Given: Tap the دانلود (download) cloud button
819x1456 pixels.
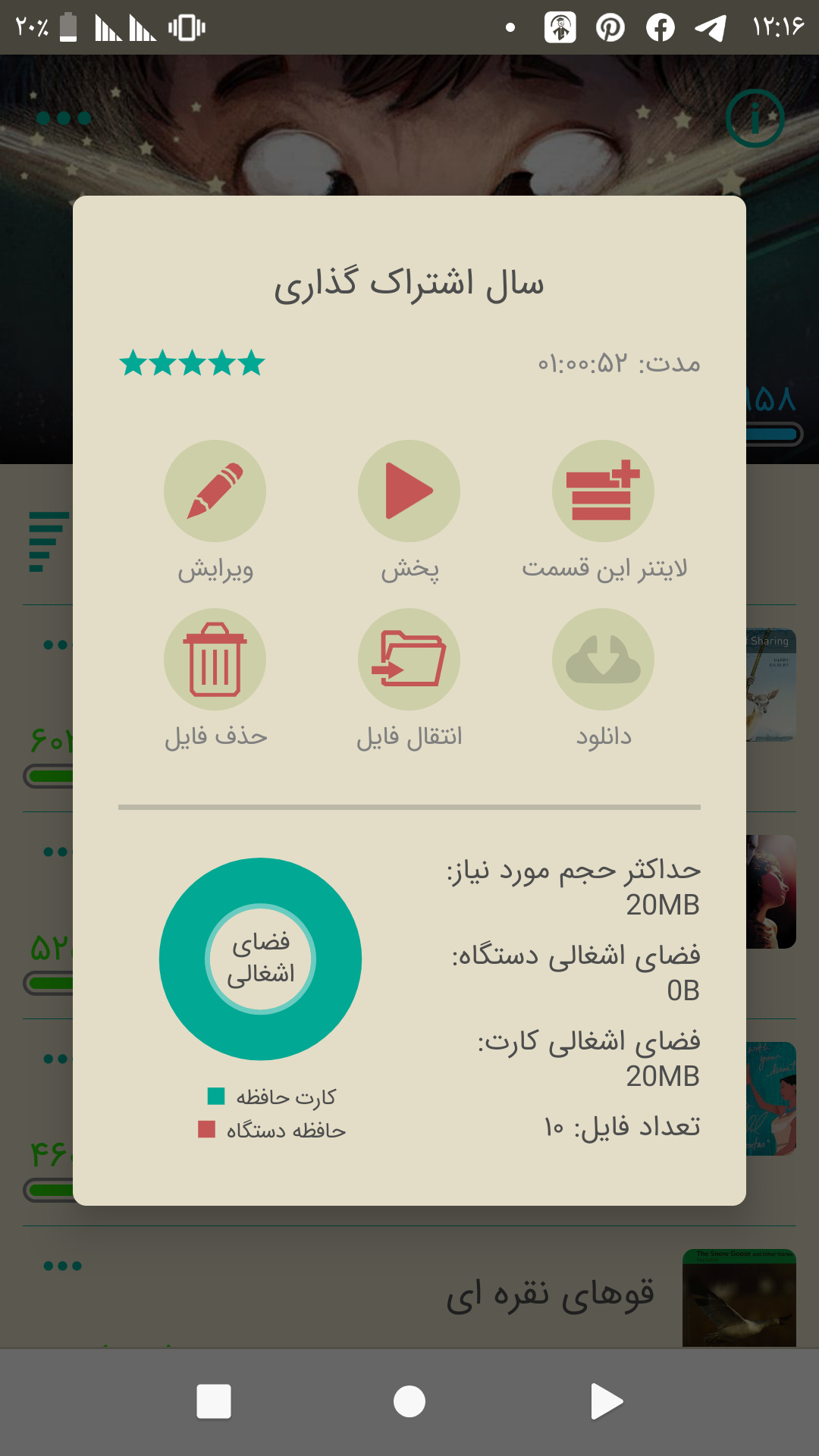Looking at the screenshot, I should coord(603,660).
